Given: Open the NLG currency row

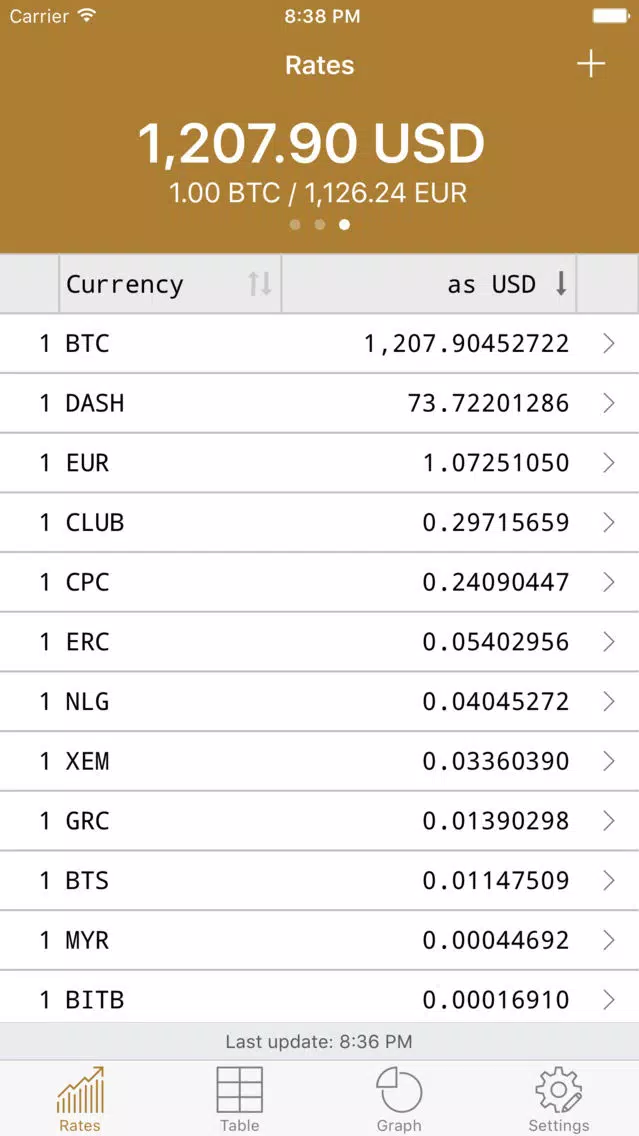Looking at the screenshot, I should click(x=320, y=701).
